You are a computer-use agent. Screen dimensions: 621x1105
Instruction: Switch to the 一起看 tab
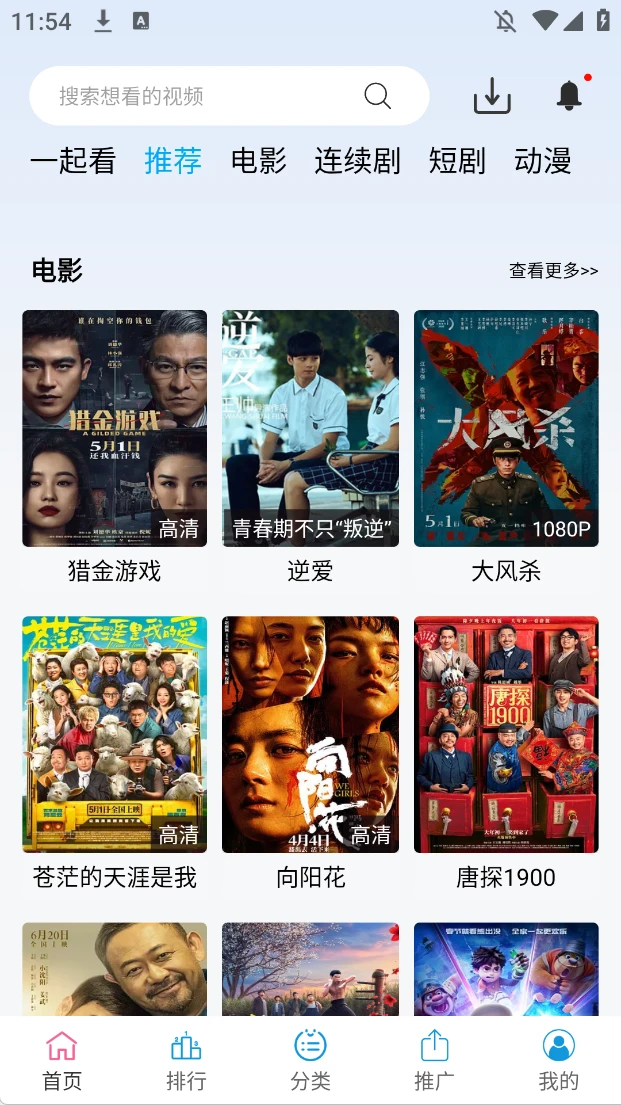pyautogui.click(x=73, y=160)
